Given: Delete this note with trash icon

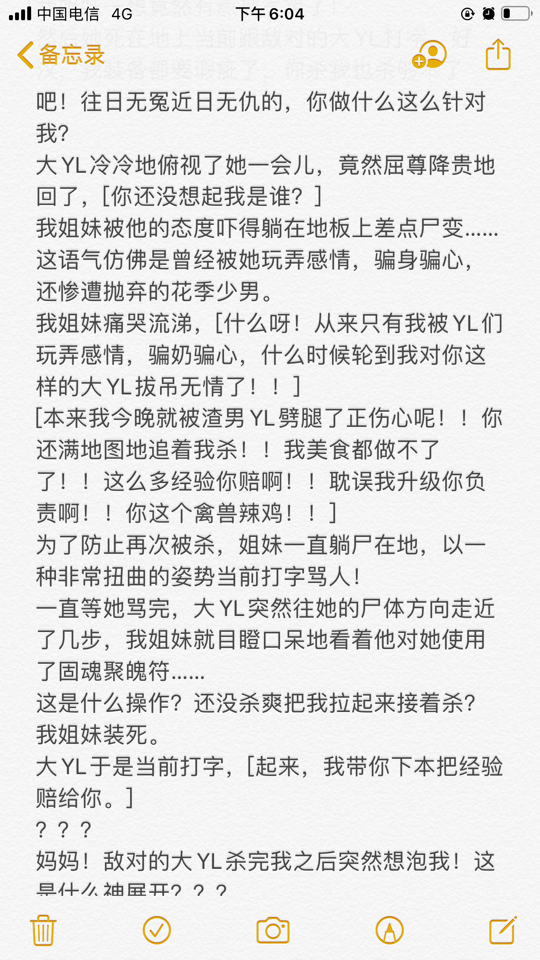Looking at the screenshot, I should coord(43,930).
